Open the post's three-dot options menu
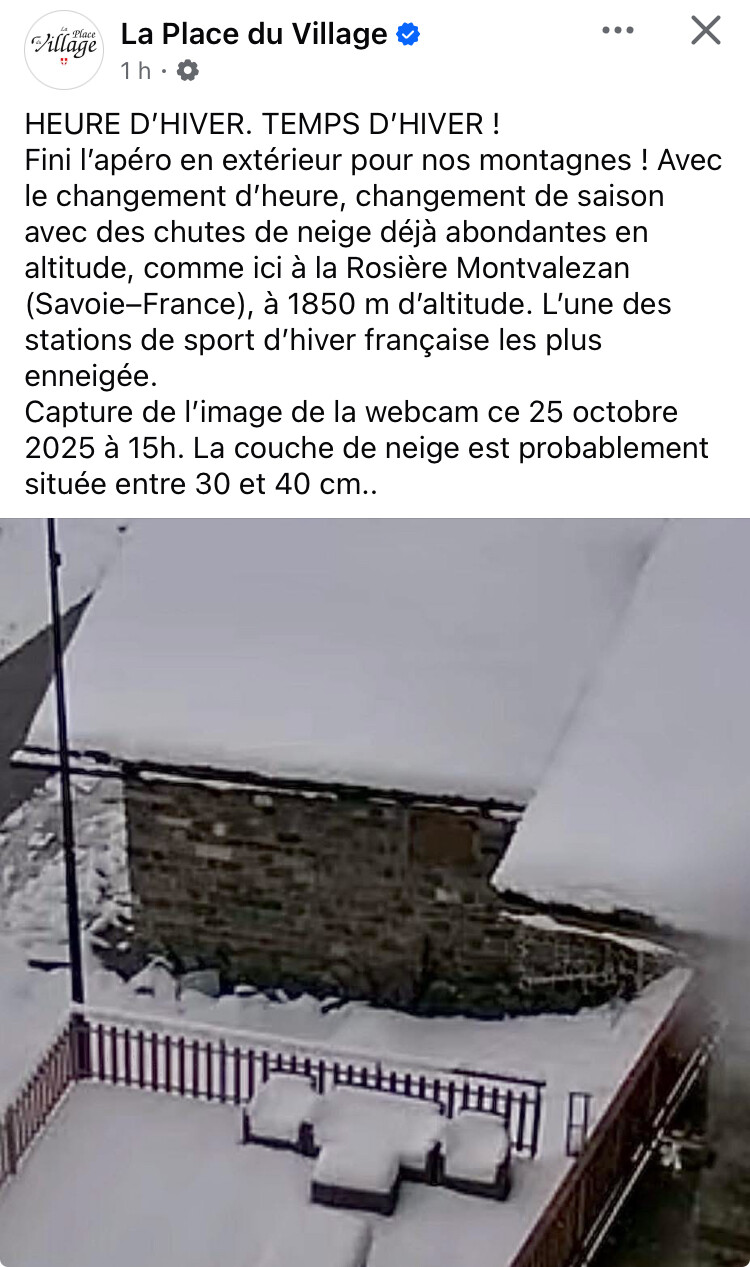The height and width of the screenshot is (1267, 750). tap(618, 31)
